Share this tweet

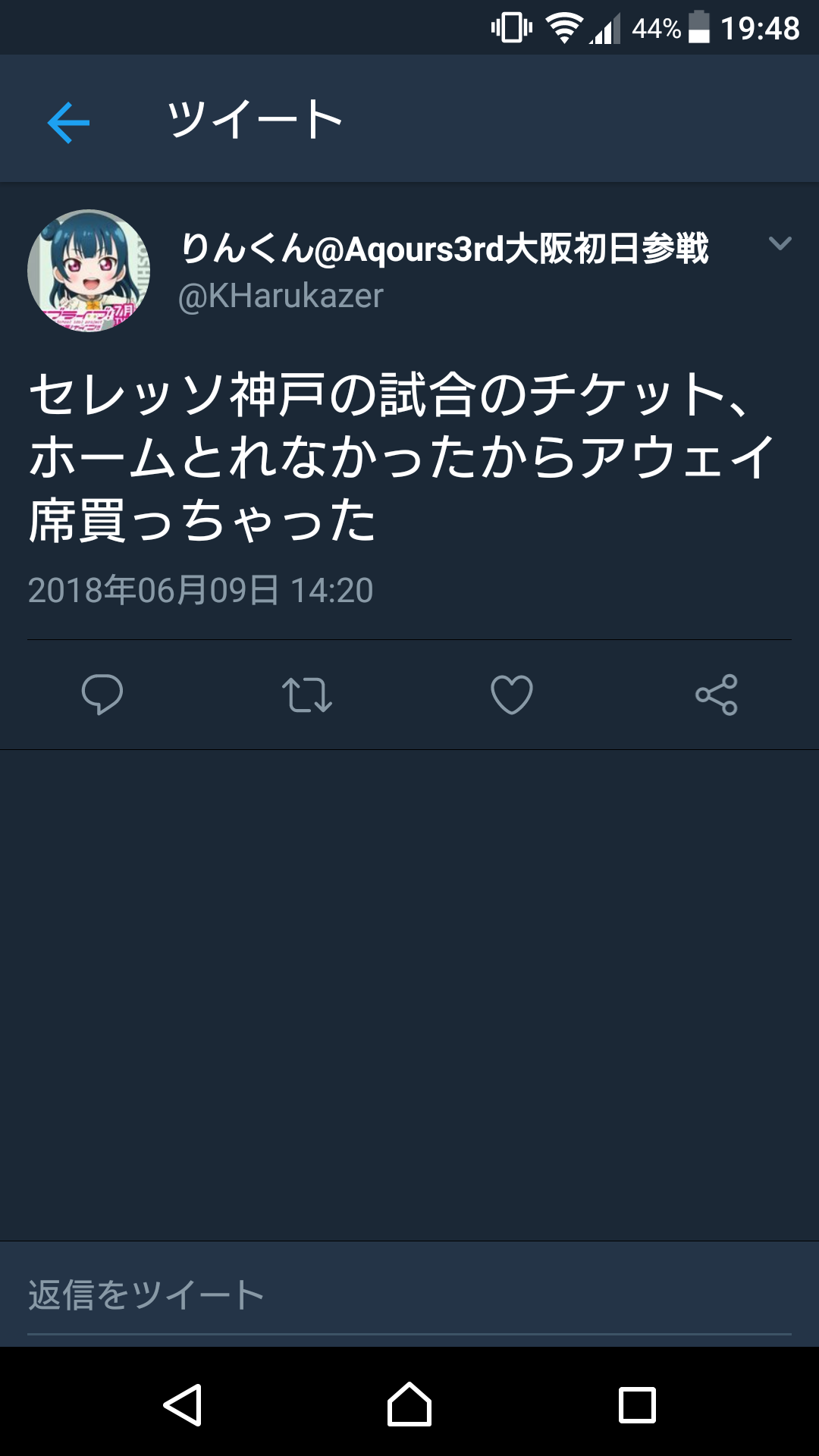(x=717, y=694)
